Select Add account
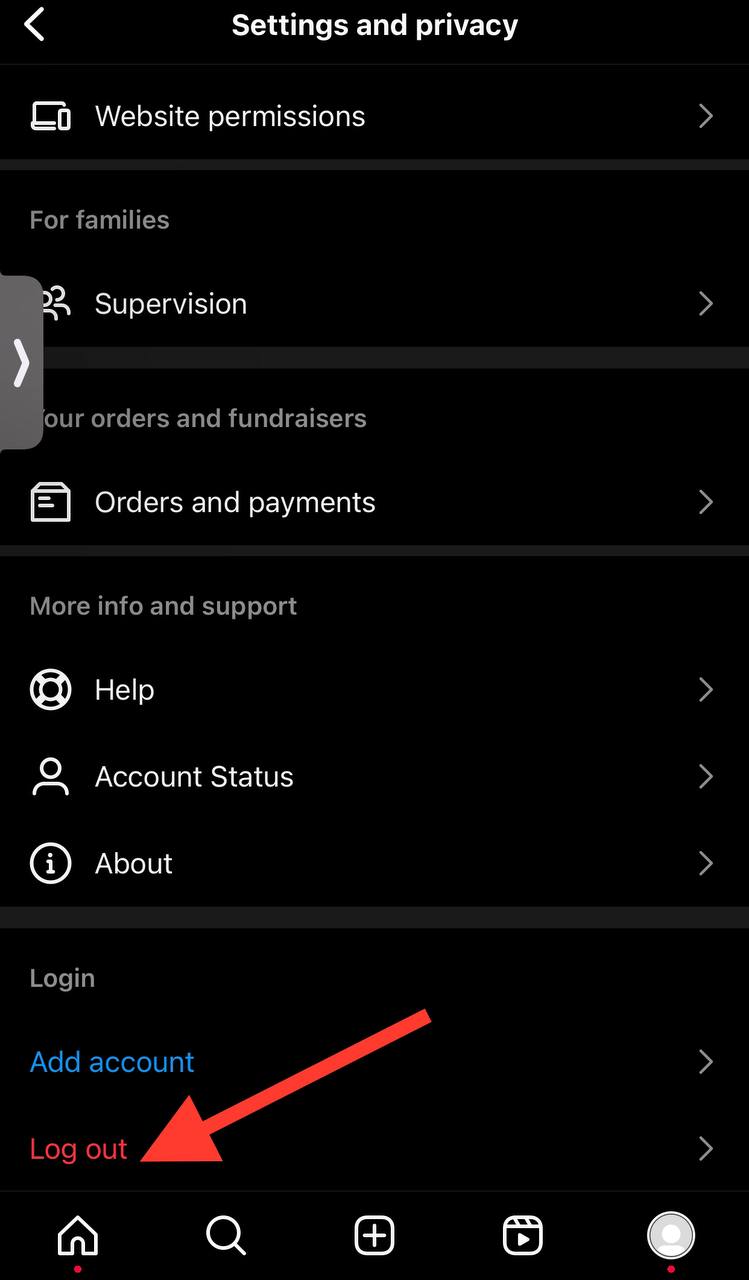749x1280 pixels. click(112, 1062)
